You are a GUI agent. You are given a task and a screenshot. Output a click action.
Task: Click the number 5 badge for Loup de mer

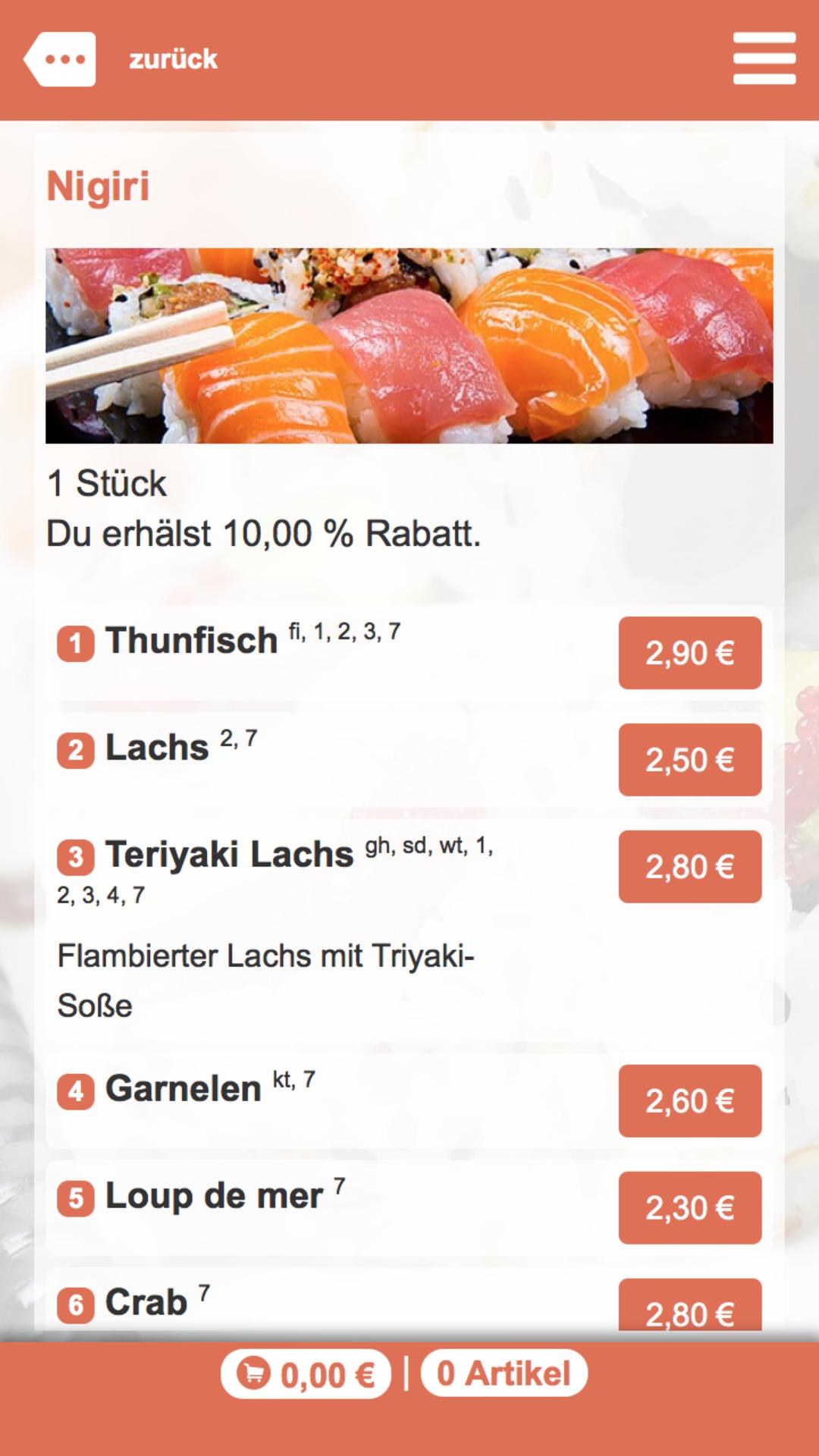coord(76,1197)
